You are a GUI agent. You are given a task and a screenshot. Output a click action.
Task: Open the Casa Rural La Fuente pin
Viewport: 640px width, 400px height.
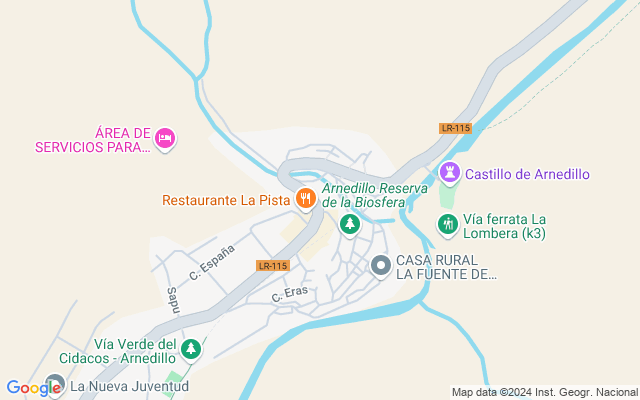(380, 266)
